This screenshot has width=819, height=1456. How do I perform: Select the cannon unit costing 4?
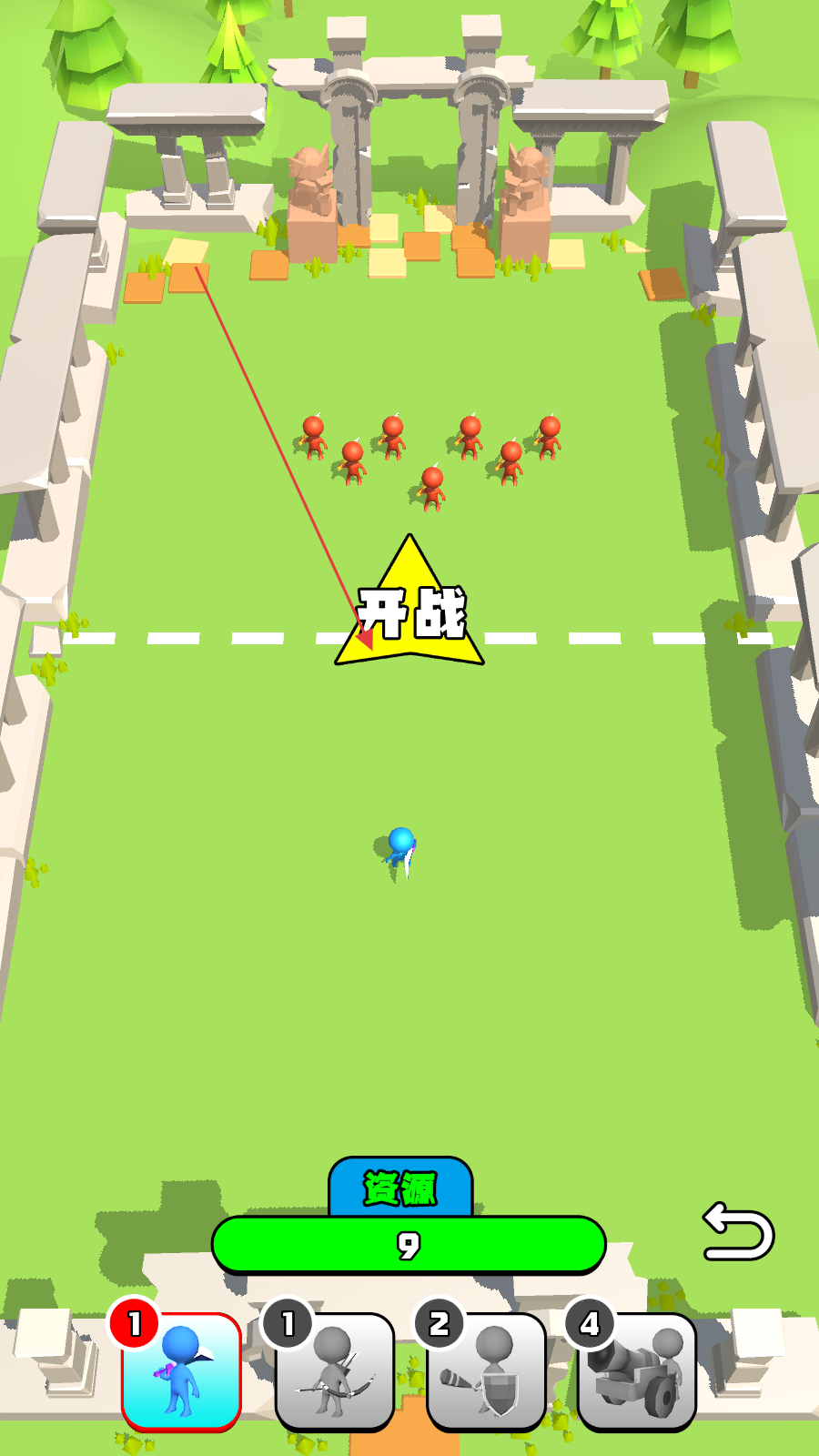637,1371
